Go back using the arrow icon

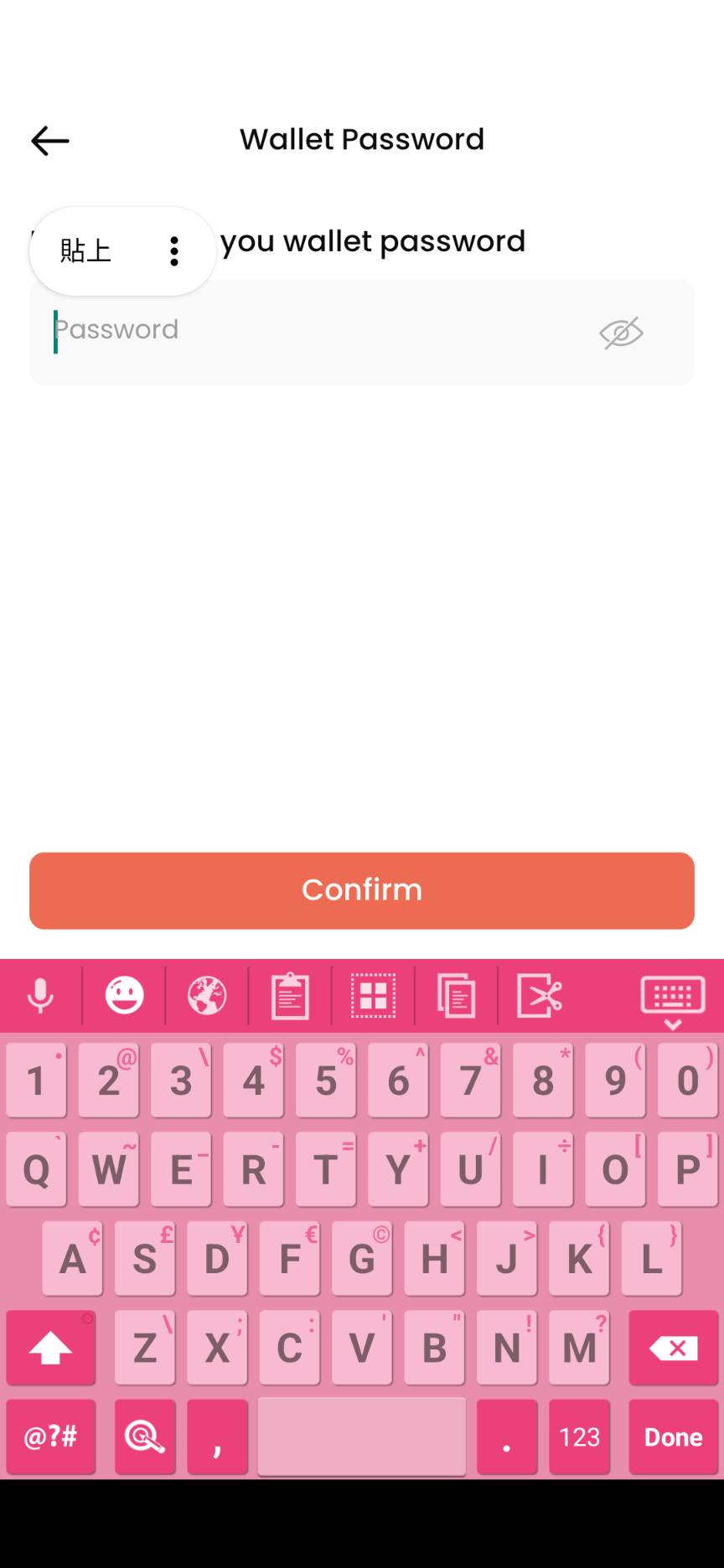(50, 141)
